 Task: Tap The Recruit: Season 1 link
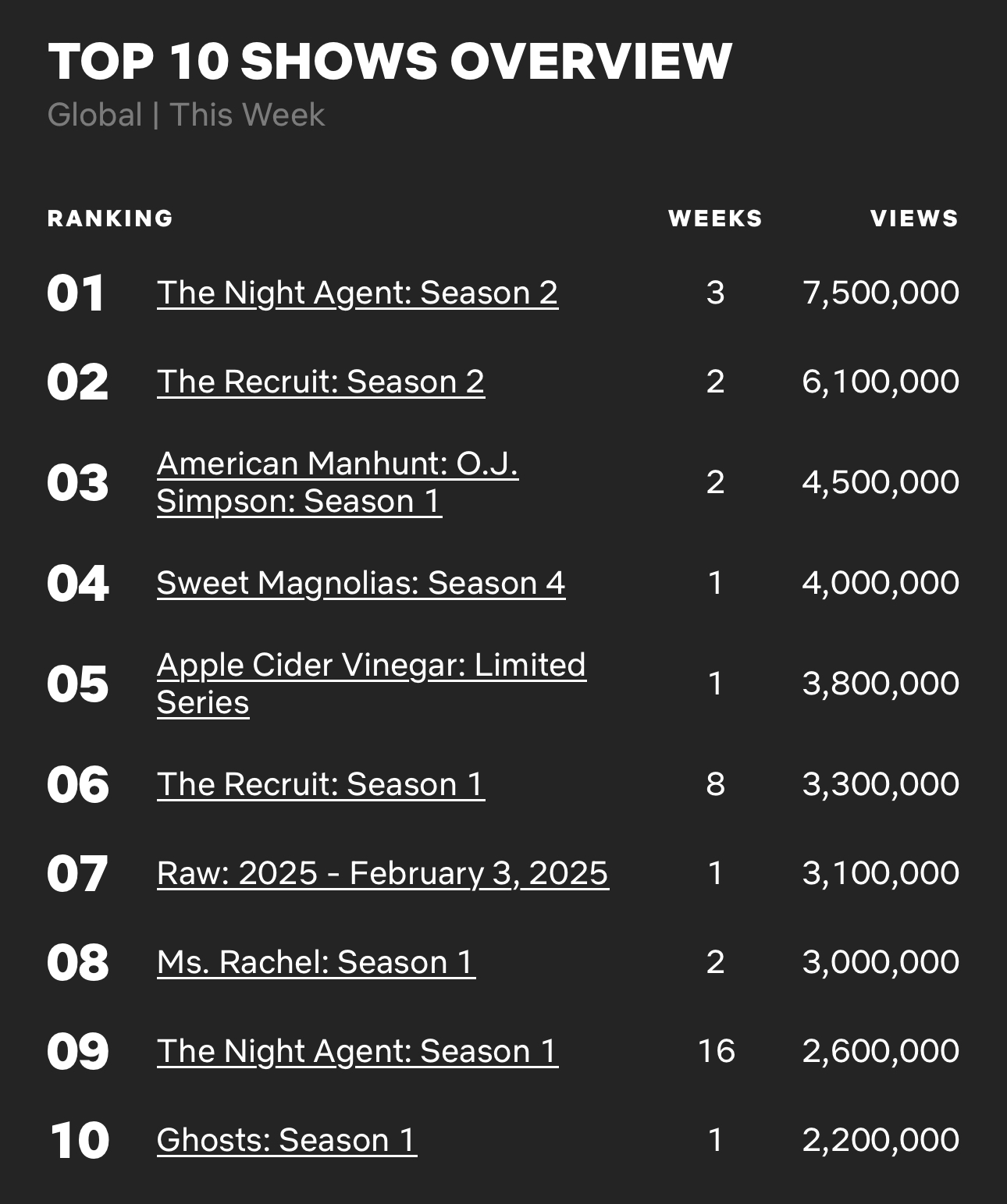320,785
